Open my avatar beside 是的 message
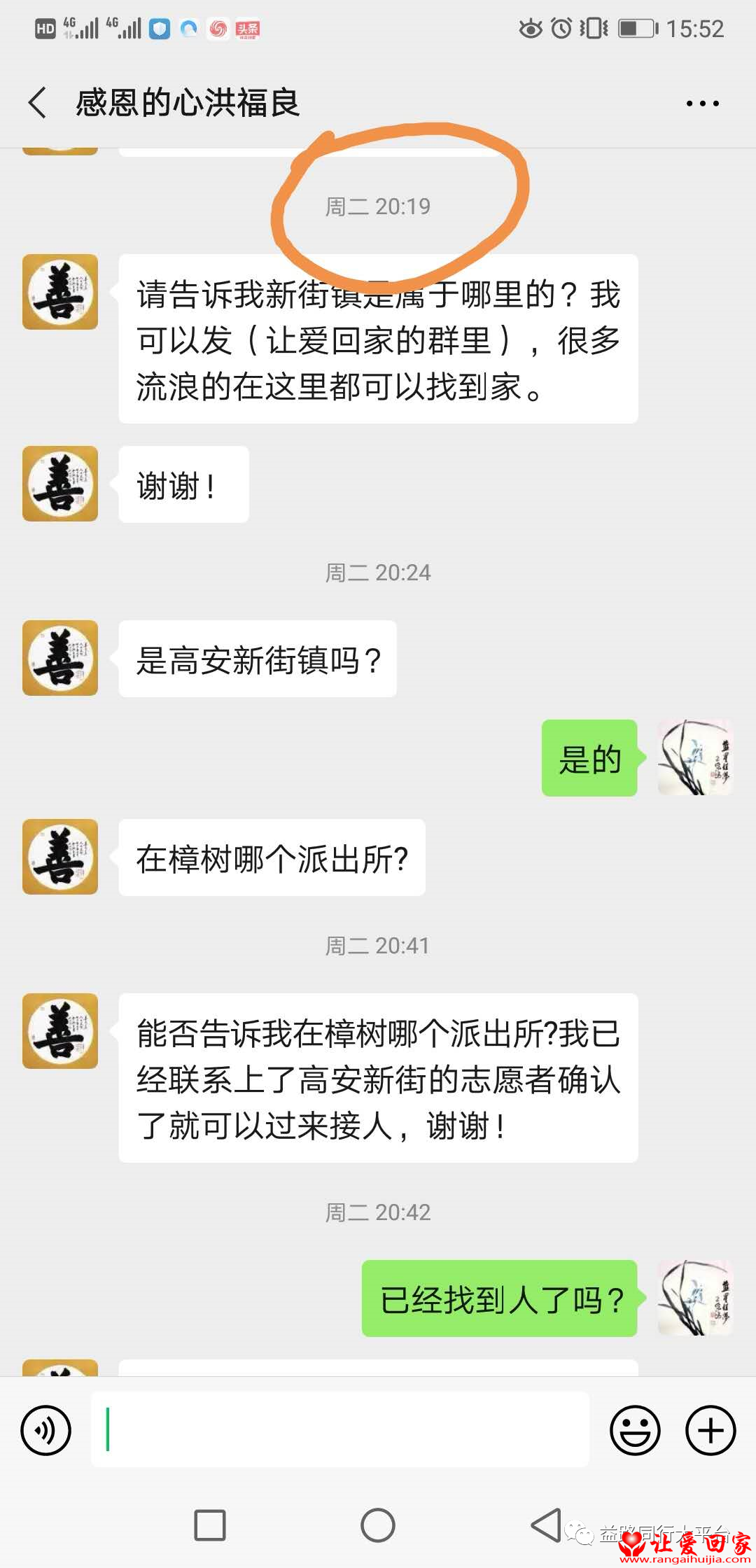 click(695, 757)
